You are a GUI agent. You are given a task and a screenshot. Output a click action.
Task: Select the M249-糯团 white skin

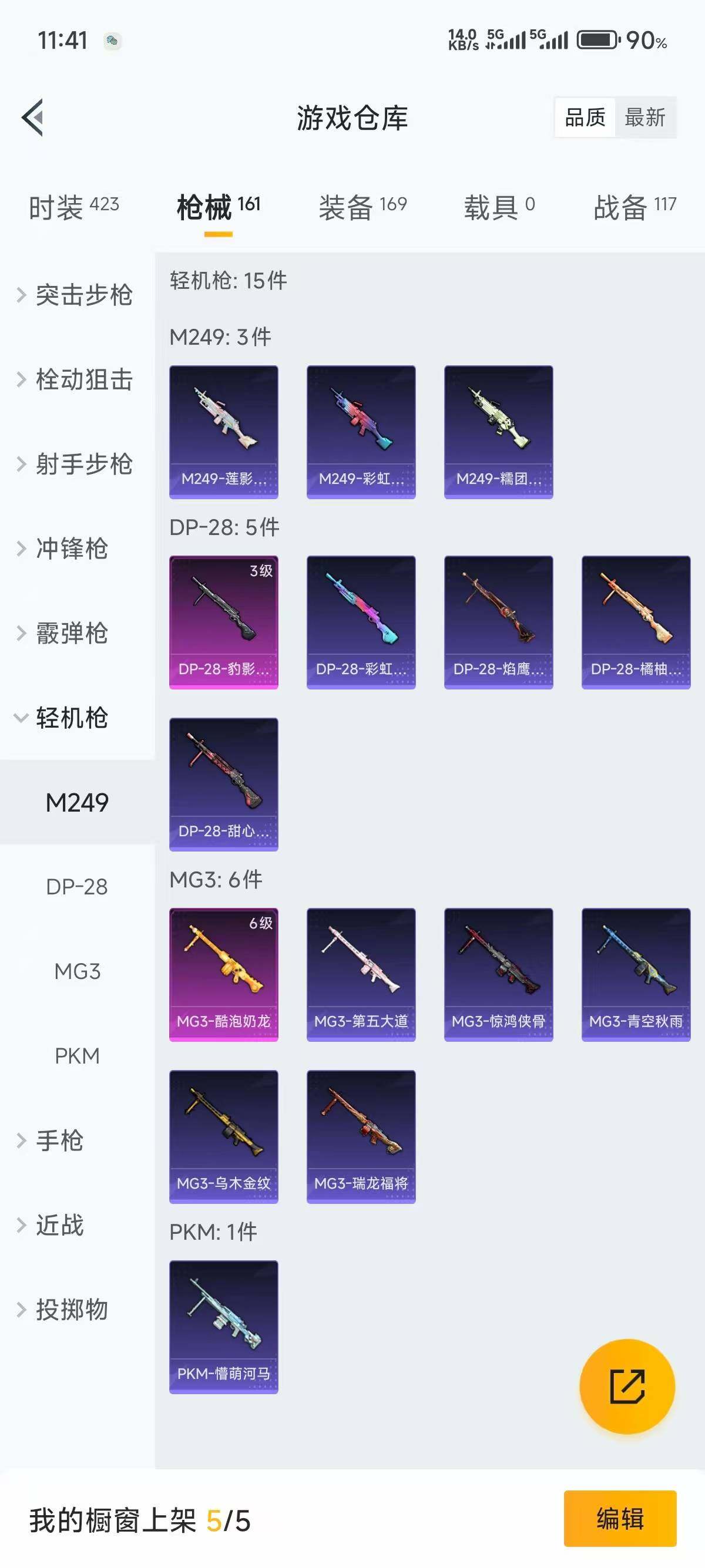(498, 430)
